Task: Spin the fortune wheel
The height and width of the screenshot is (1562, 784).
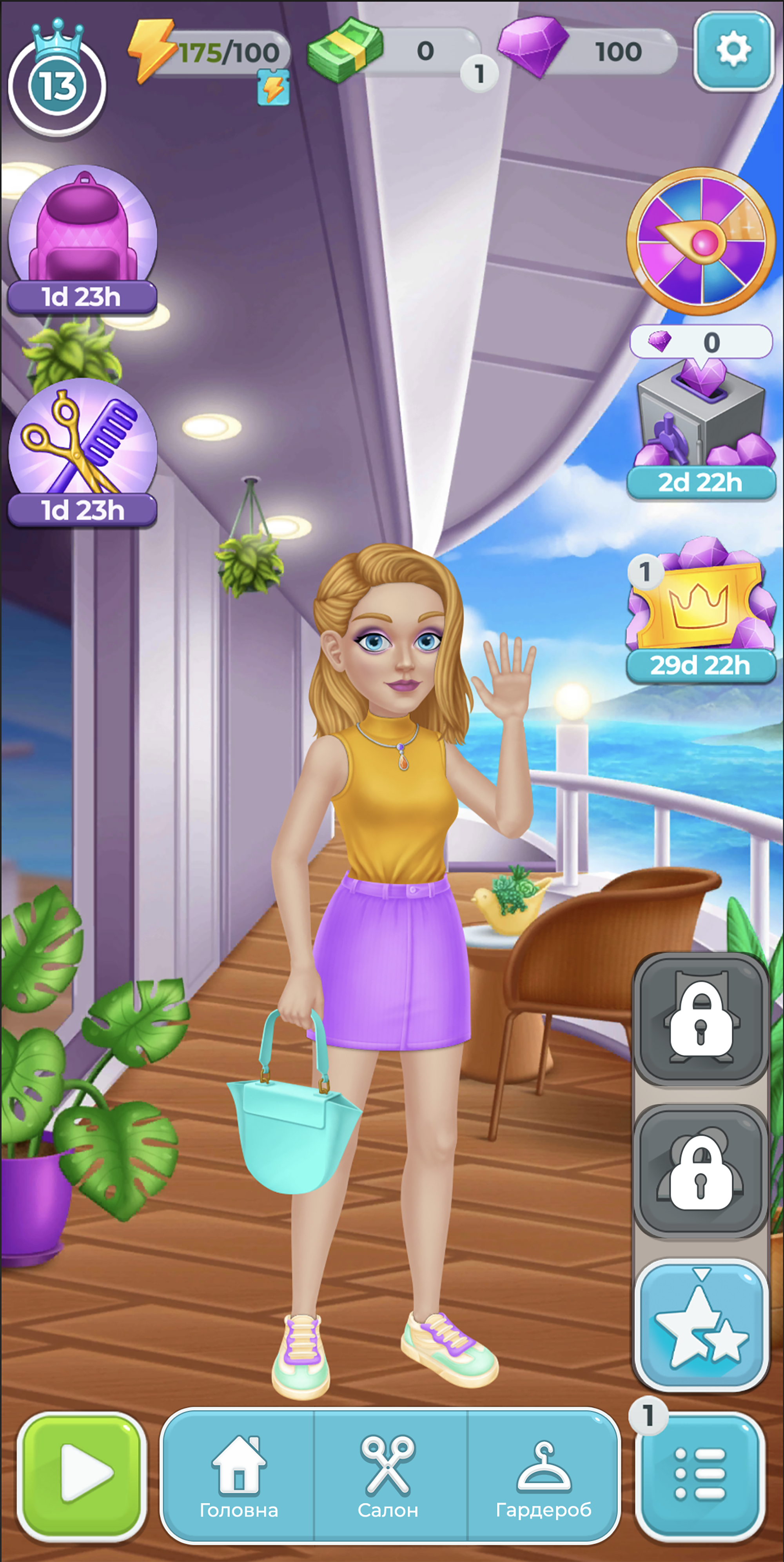Action: pyautogui.click(x=701, y=241)
